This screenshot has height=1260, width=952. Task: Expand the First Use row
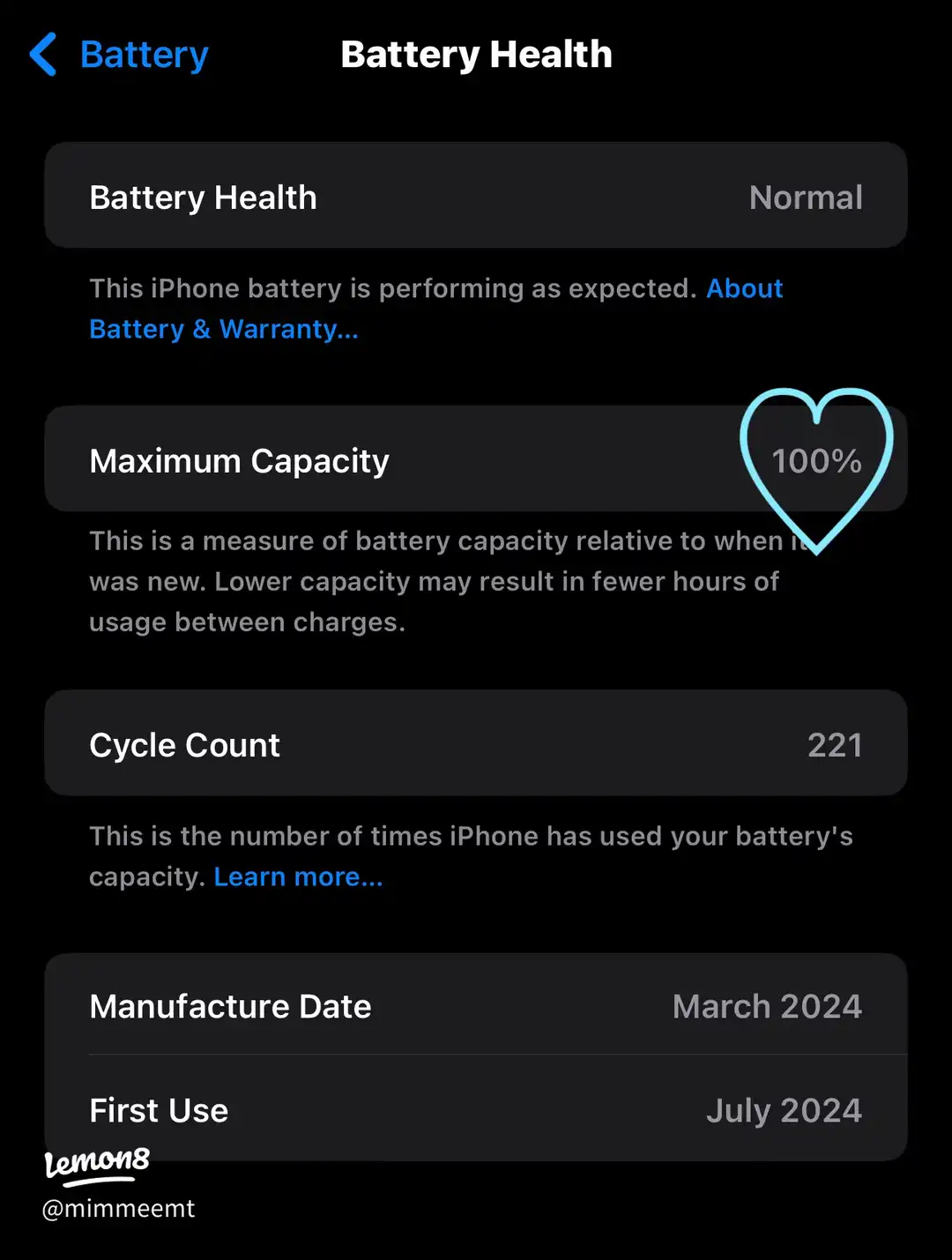476,1110
